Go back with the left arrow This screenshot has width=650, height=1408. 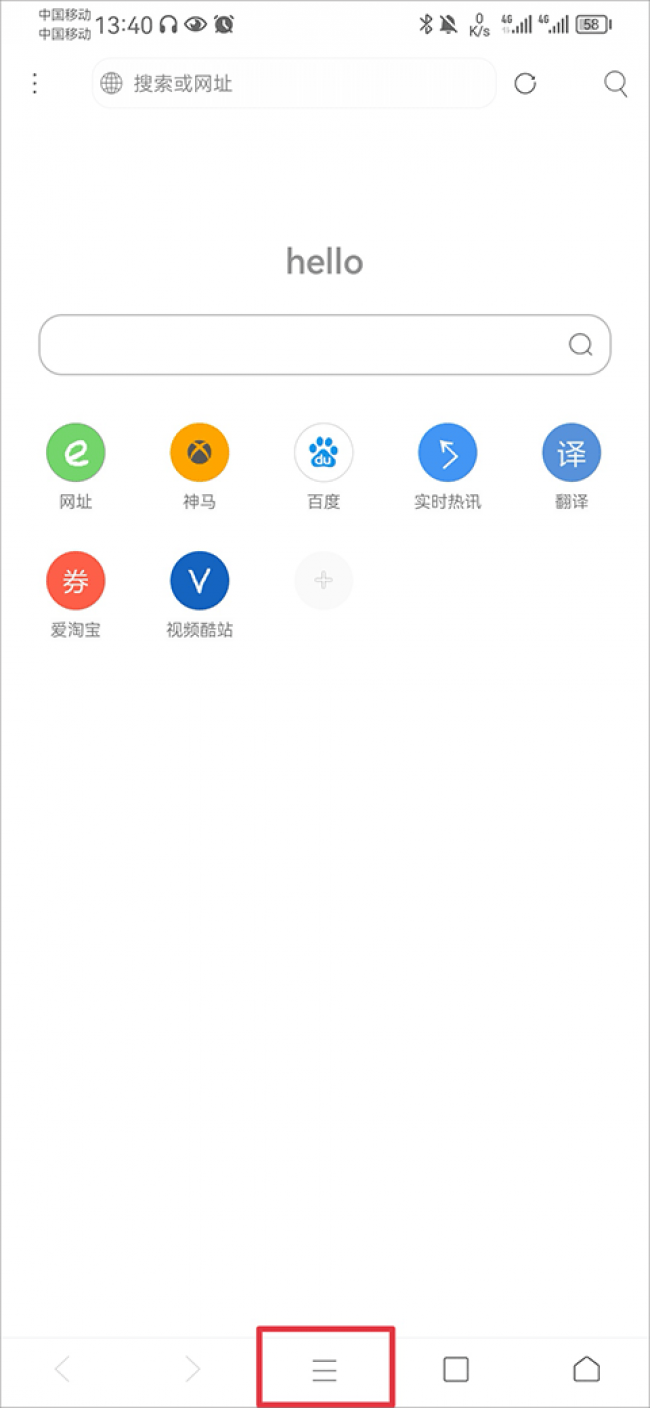pos(62,1369)
